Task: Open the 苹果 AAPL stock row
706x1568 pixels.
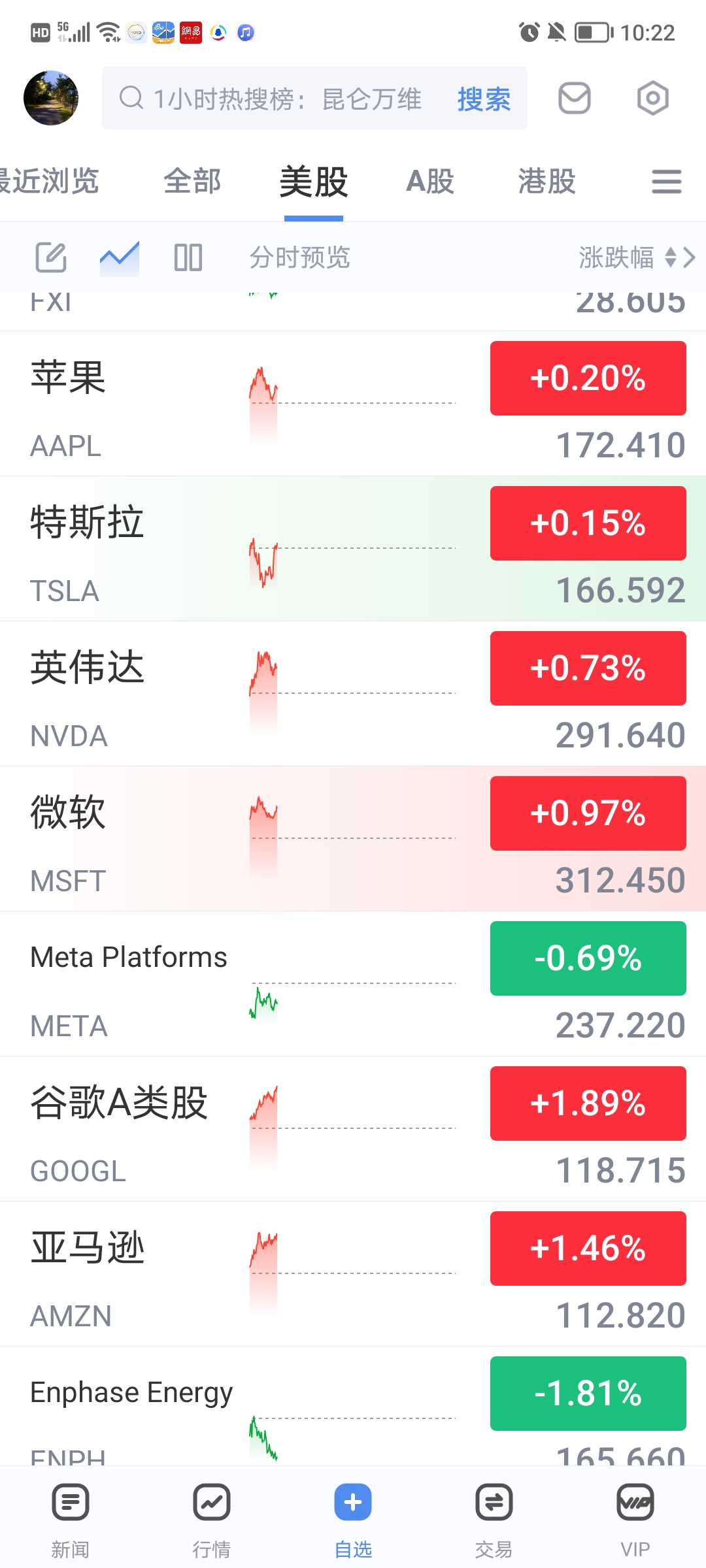Action: pyautogui.click(x=353, y=404)
